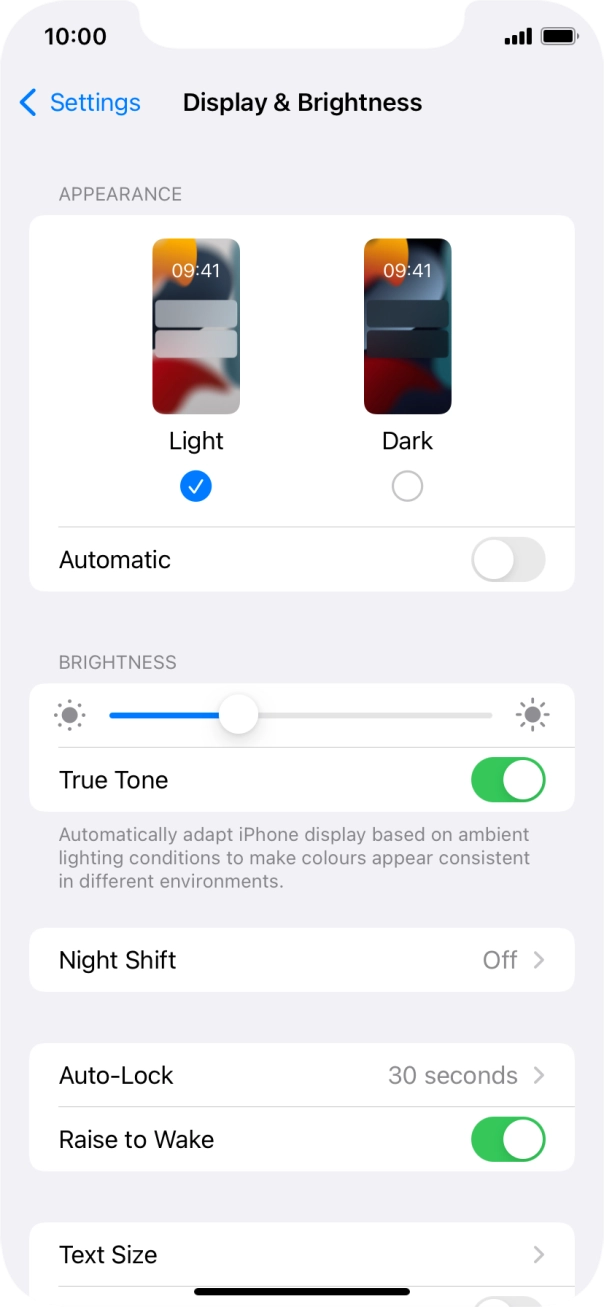Disable Raise to Wake
The width and height of the screenshot is (604, 1307).
pyautogui.click(x=508, y=1140)
